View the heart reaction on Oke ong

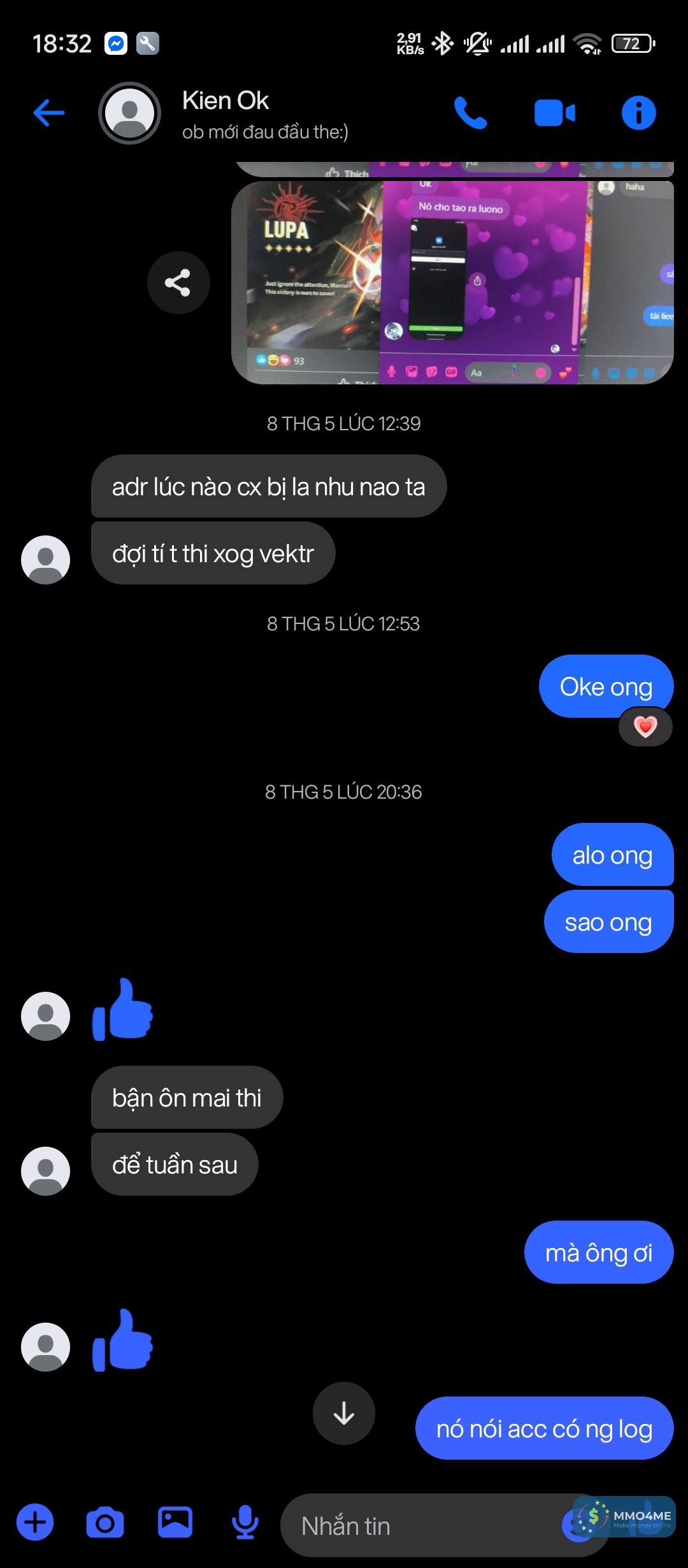pyautogui.click(x=645, y=727)
